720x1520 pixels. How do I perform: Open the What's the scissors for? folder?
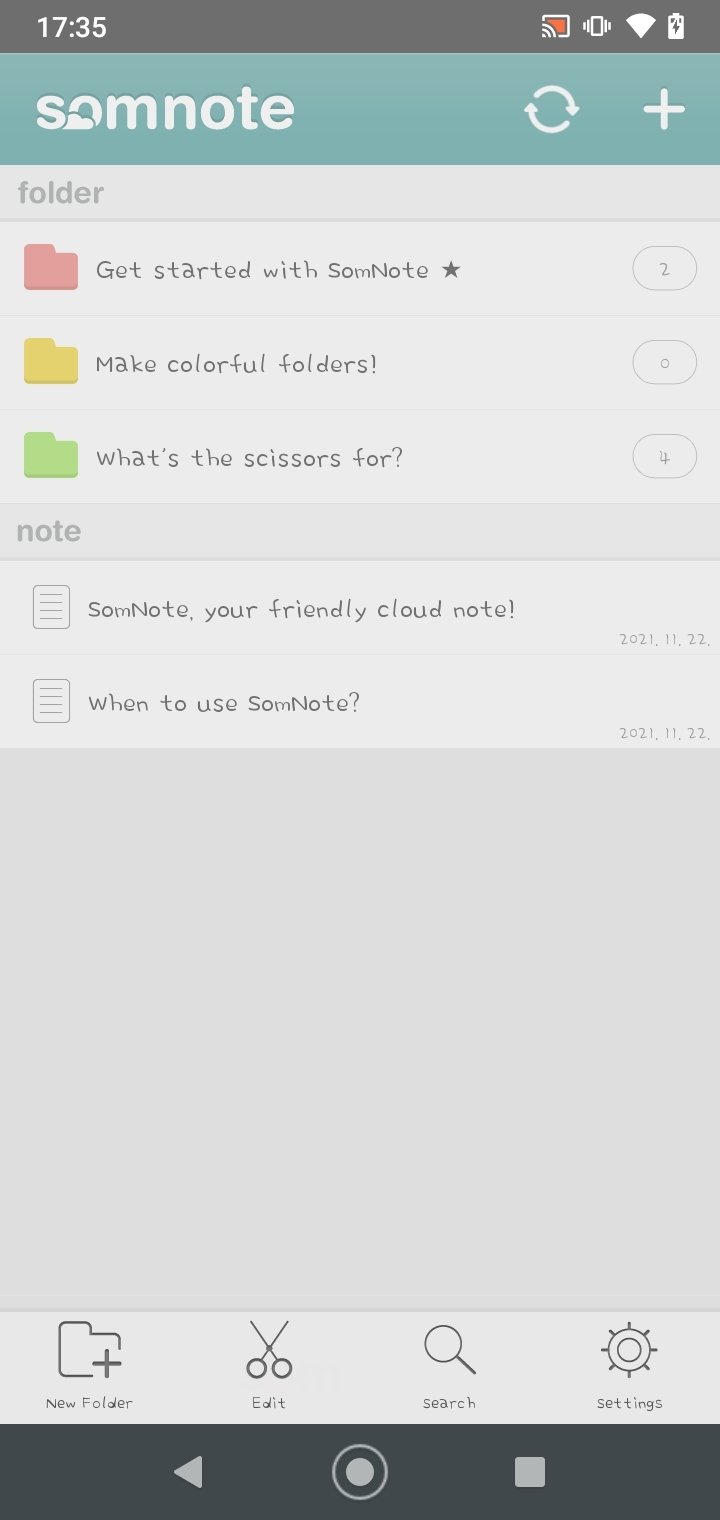click(360, 457)
